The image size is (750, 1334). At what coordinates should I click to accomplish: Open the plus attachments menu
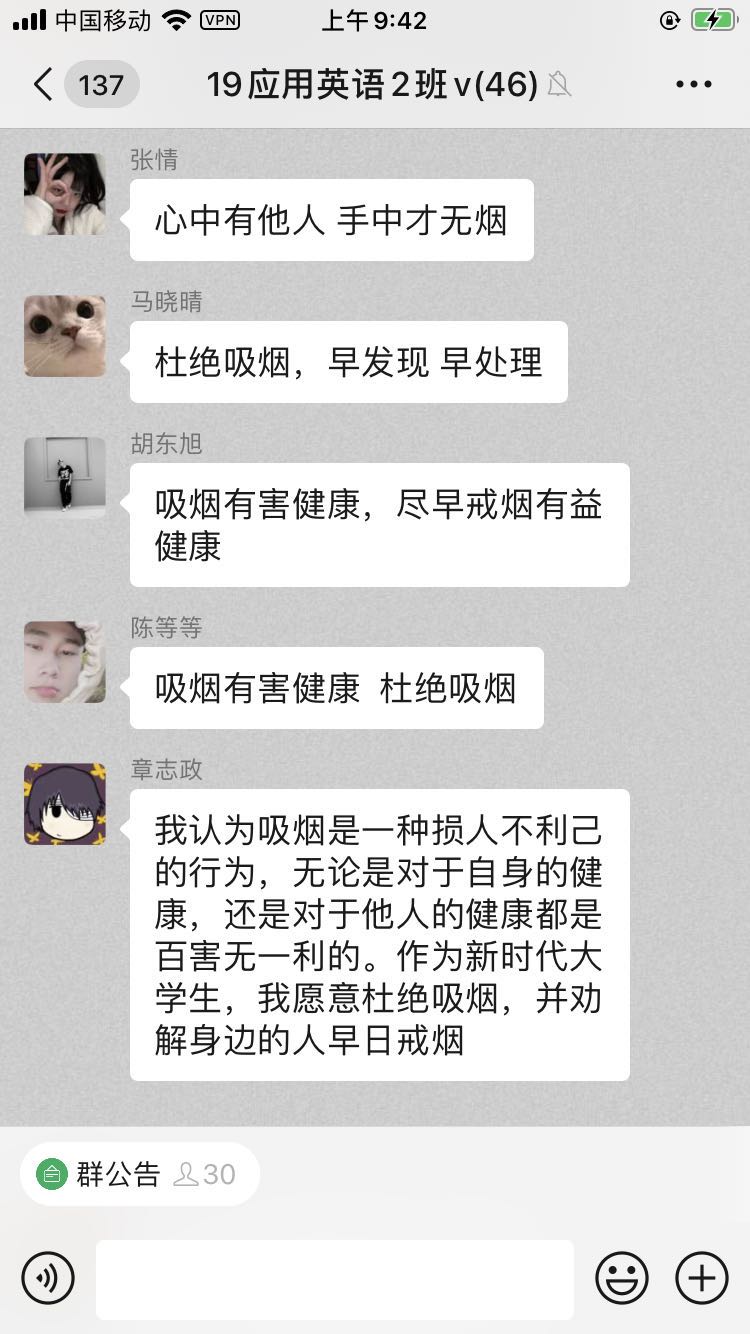pyautogui.click(x=702, y=1278)
